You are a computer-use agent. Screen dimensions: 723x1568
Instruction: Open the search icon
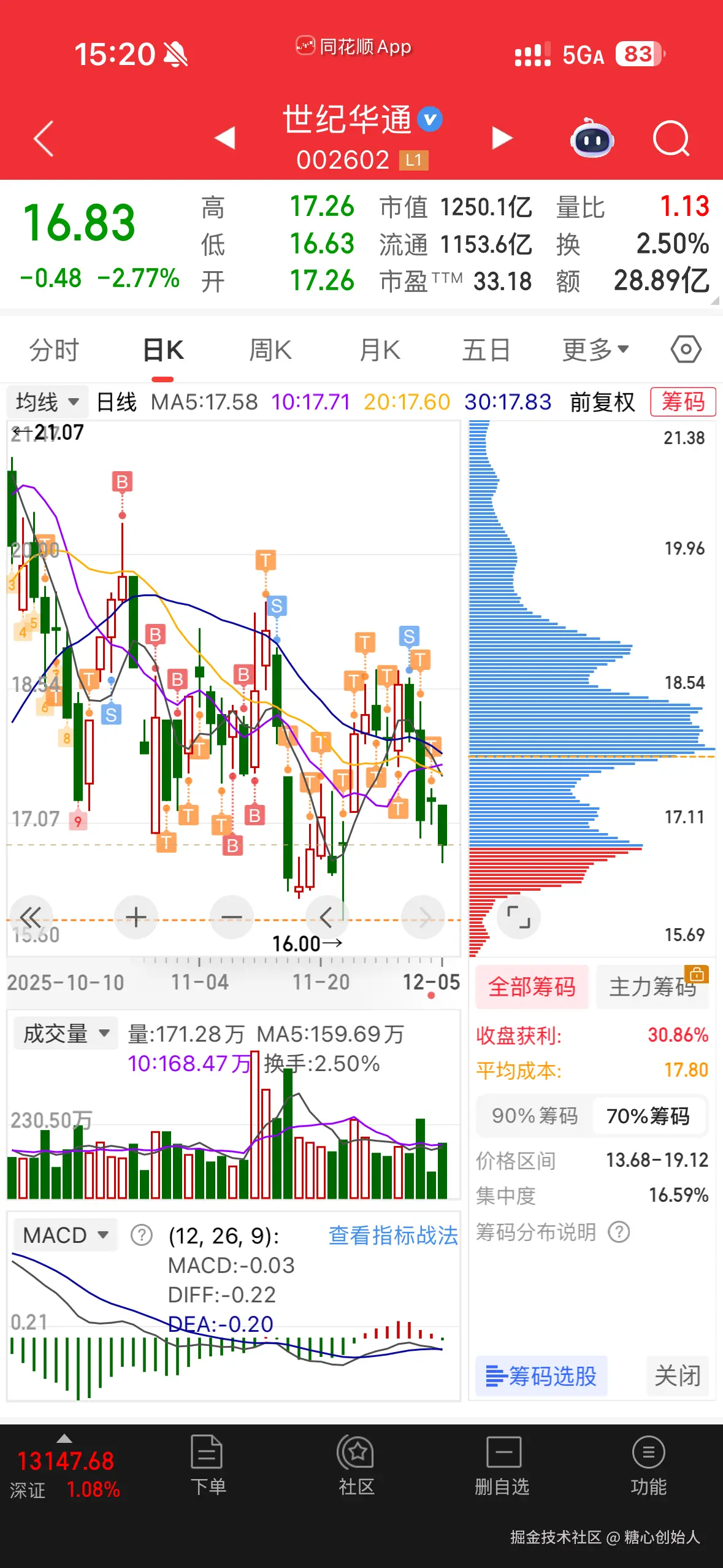click(672, 139)
